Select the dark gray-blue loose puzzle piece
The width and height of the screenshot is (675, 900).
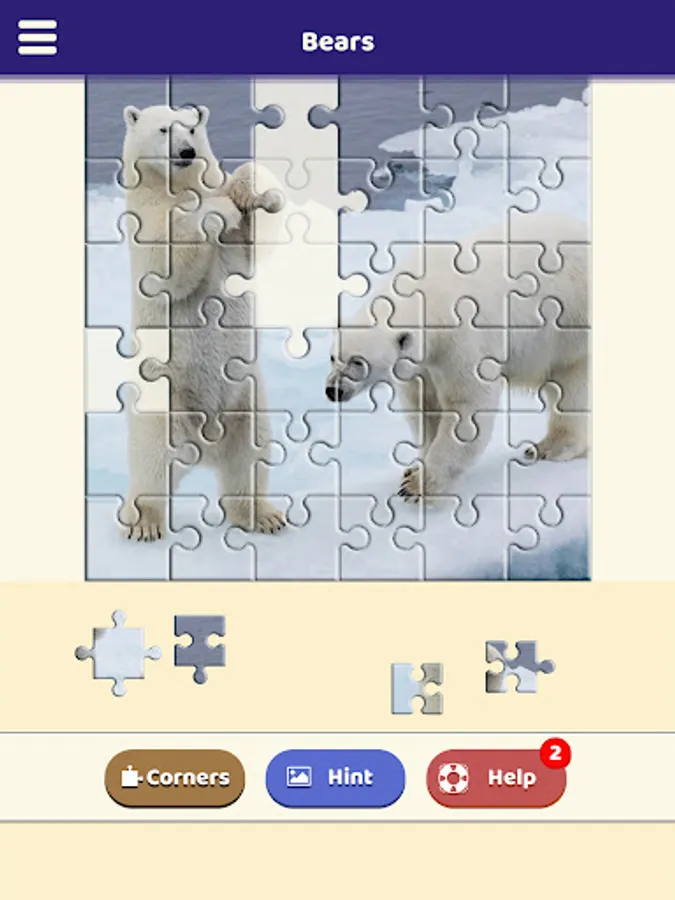coord(200,648)
